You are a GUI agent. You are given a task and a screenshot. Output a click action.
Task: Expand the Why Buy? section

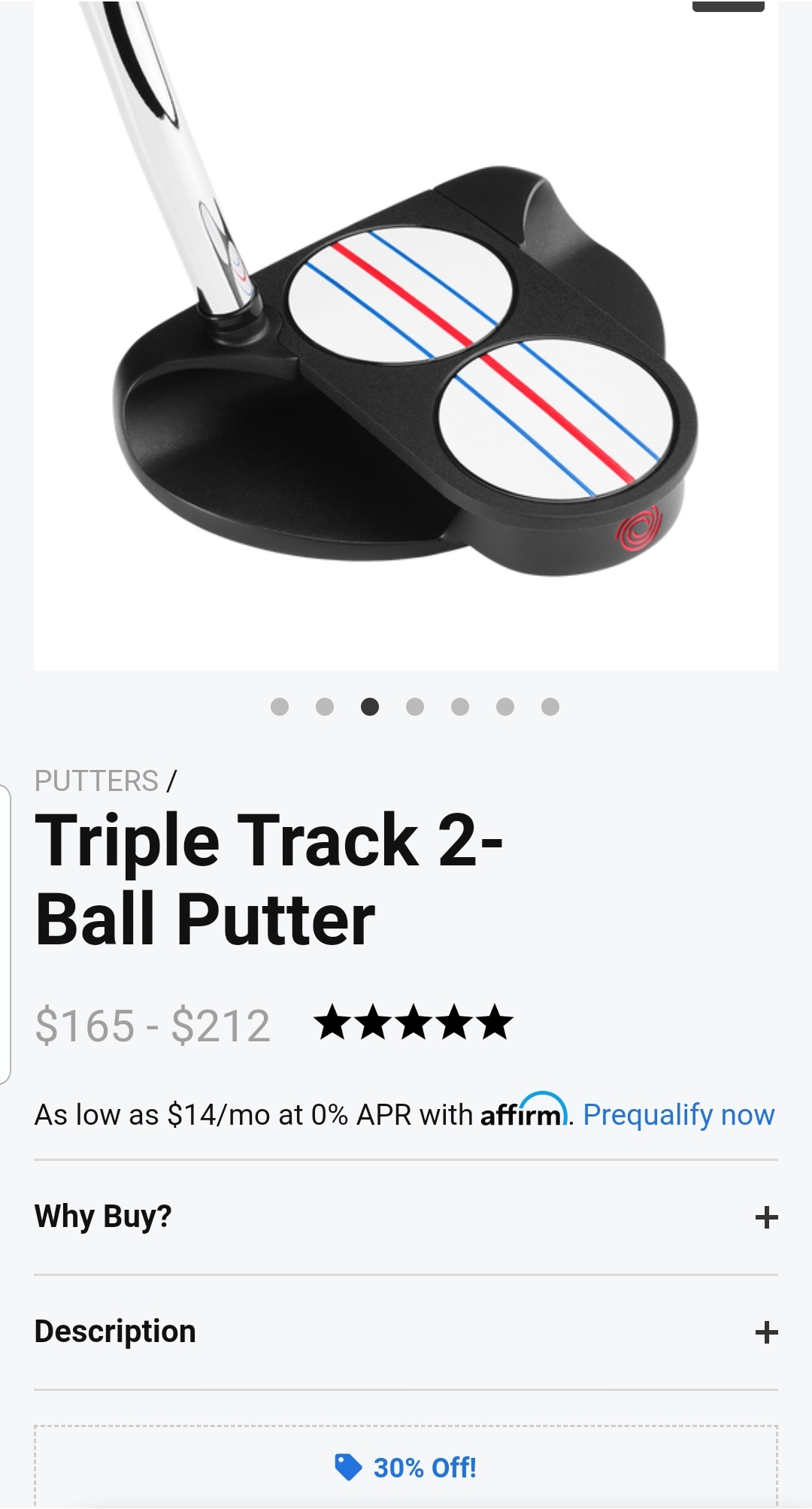[x=765, y=1217]
